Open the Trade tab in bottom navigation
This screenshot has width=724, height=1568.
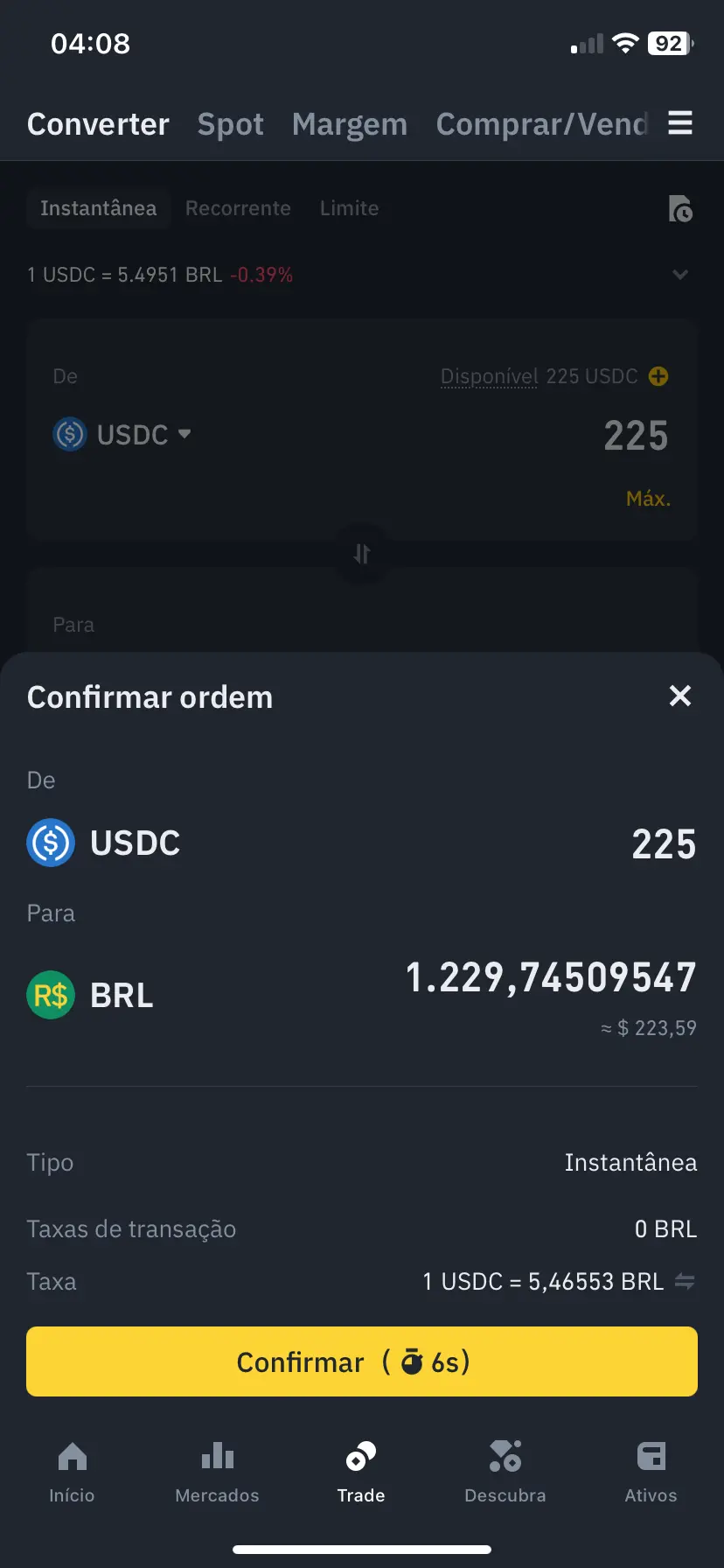pos(361,1470)
